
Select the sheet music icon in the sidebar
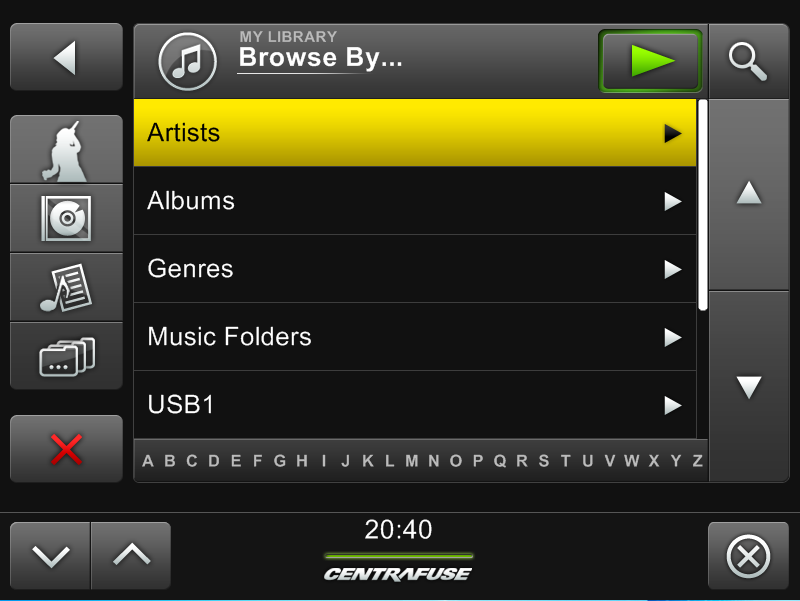pos(66,287)
